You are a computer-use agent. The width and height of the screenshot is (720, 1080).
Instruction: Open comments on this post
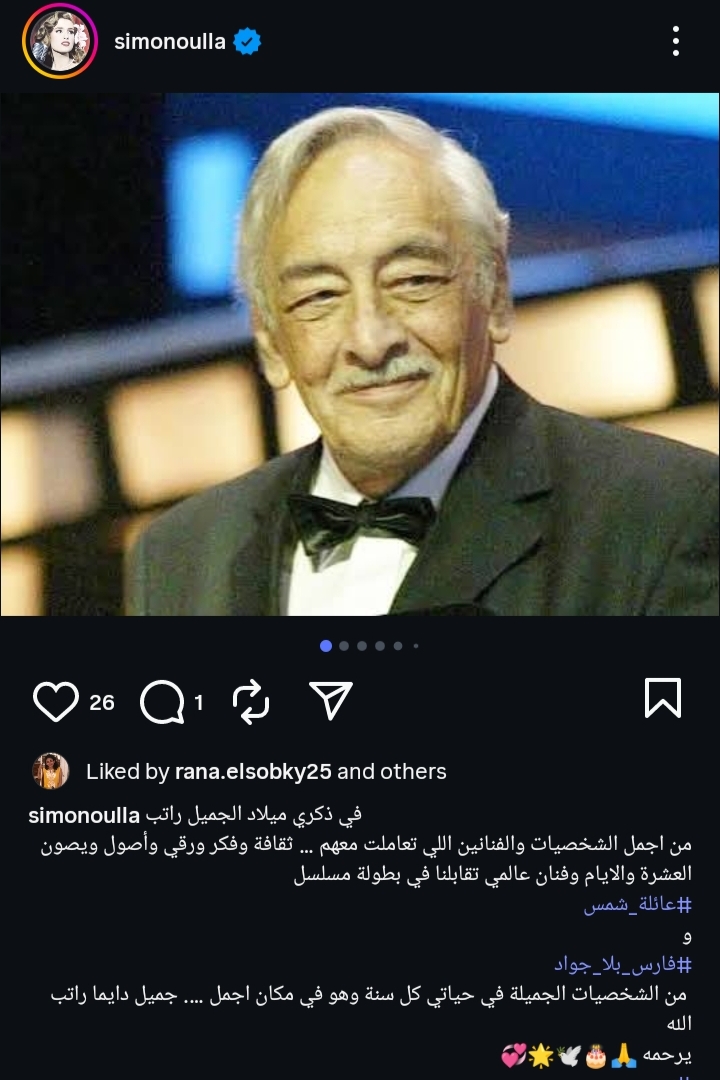click(x=162, y=702)
